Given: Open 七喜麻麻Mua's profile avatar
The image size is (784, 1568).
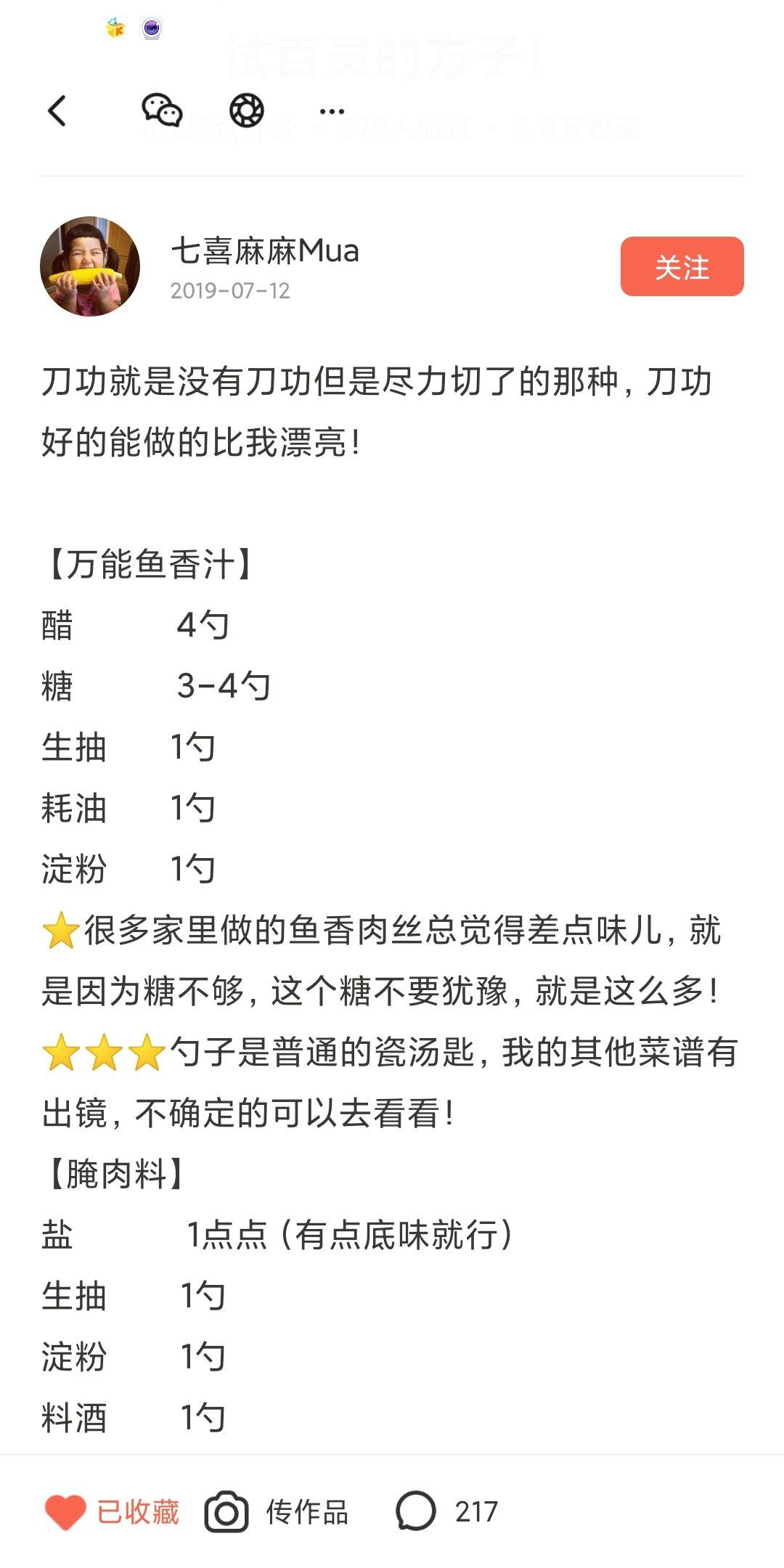Looking at the screenshot, I should click(90, 266).
